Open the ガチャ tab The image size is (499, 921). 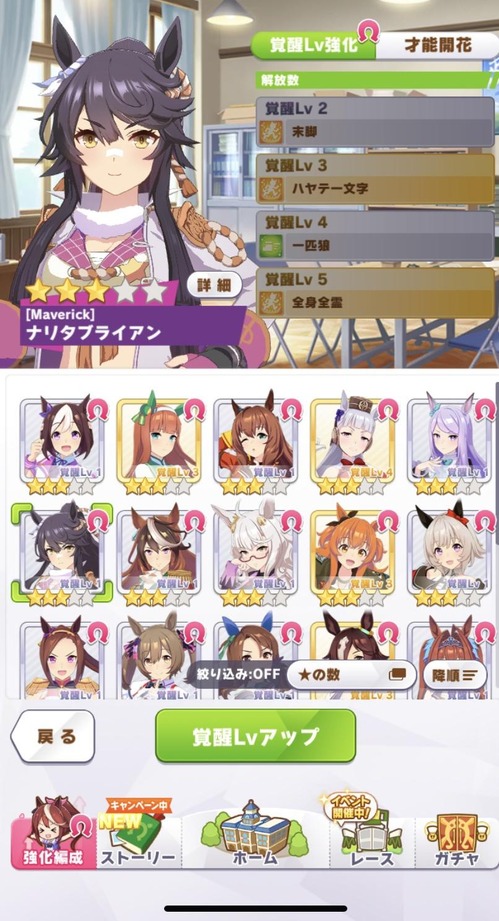click(457, 834)
